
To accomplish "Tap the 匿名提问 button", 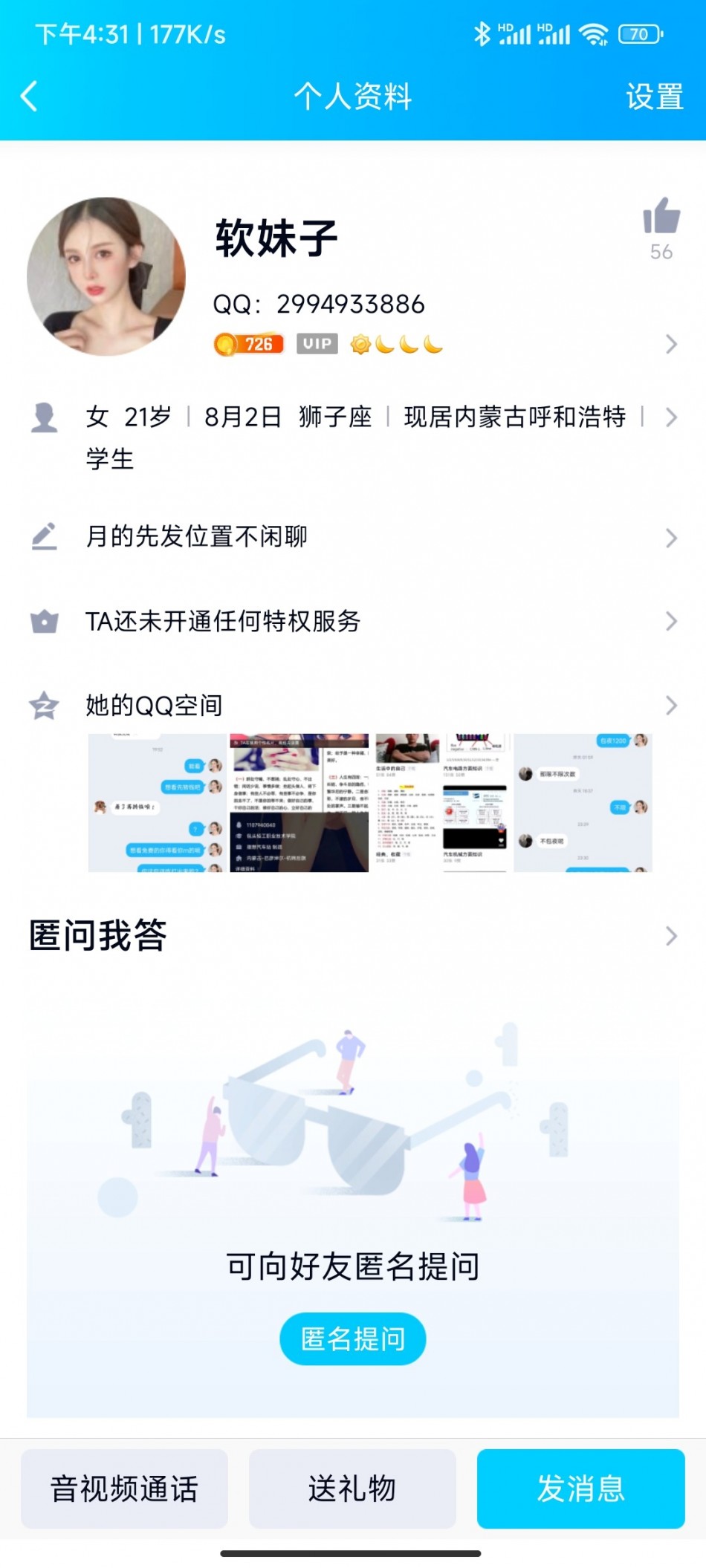I will 352,1338.
